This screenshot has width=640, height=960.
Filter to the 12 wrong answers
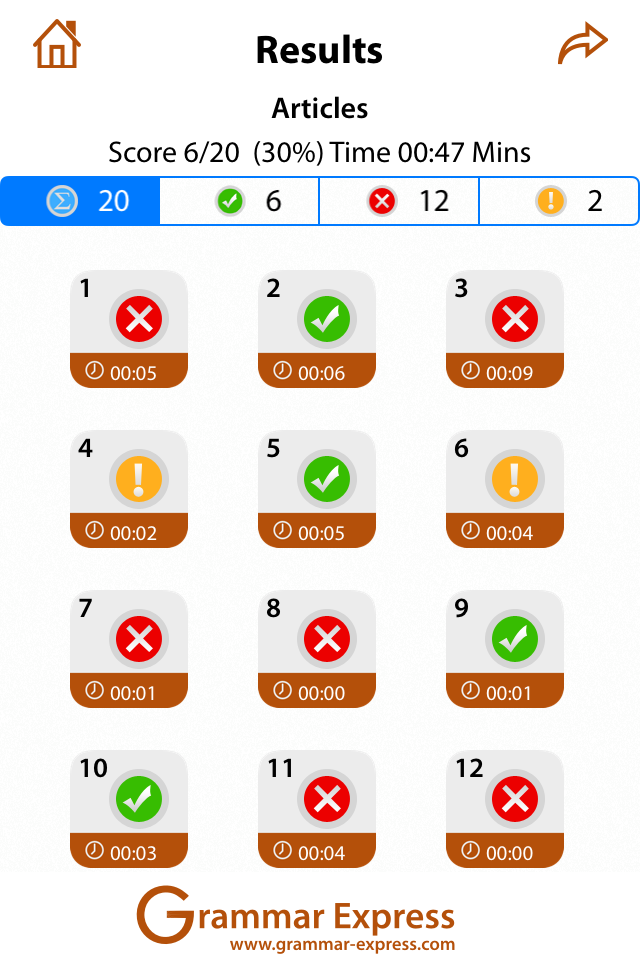click(400, 201)
